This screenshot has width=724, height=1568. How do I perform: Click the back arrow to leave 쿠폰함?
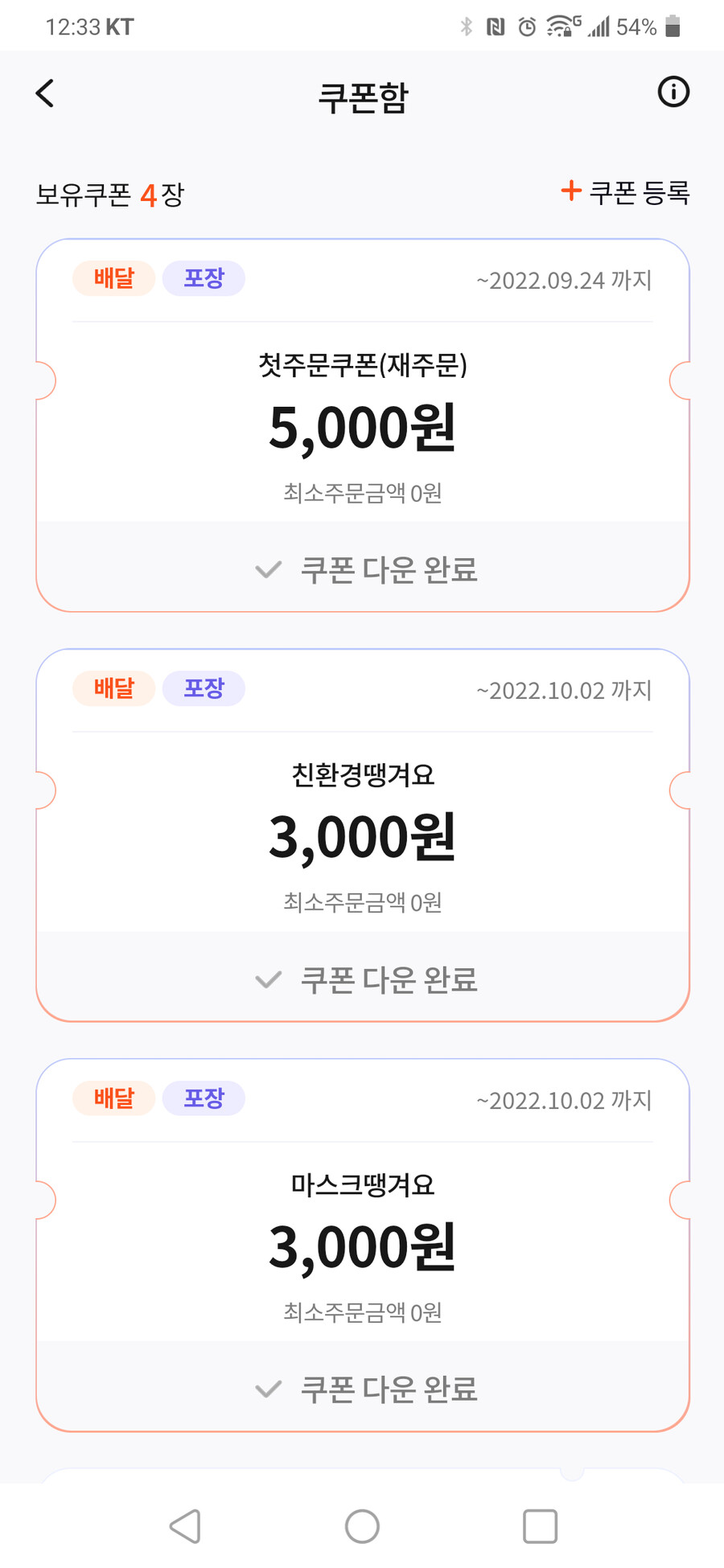[44, 92]
